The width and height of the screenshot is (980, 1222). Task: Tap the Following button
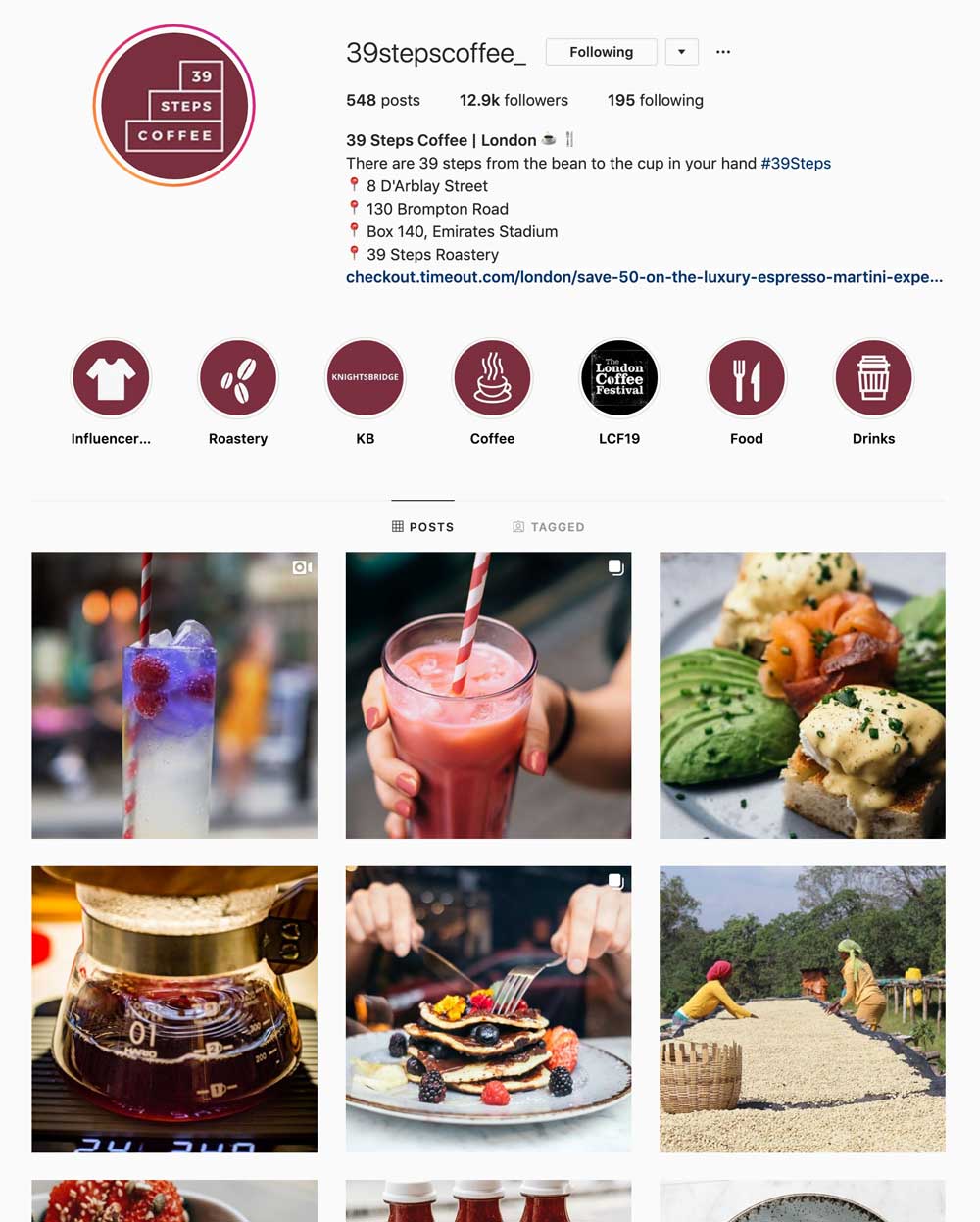click(x=601, y=52)
